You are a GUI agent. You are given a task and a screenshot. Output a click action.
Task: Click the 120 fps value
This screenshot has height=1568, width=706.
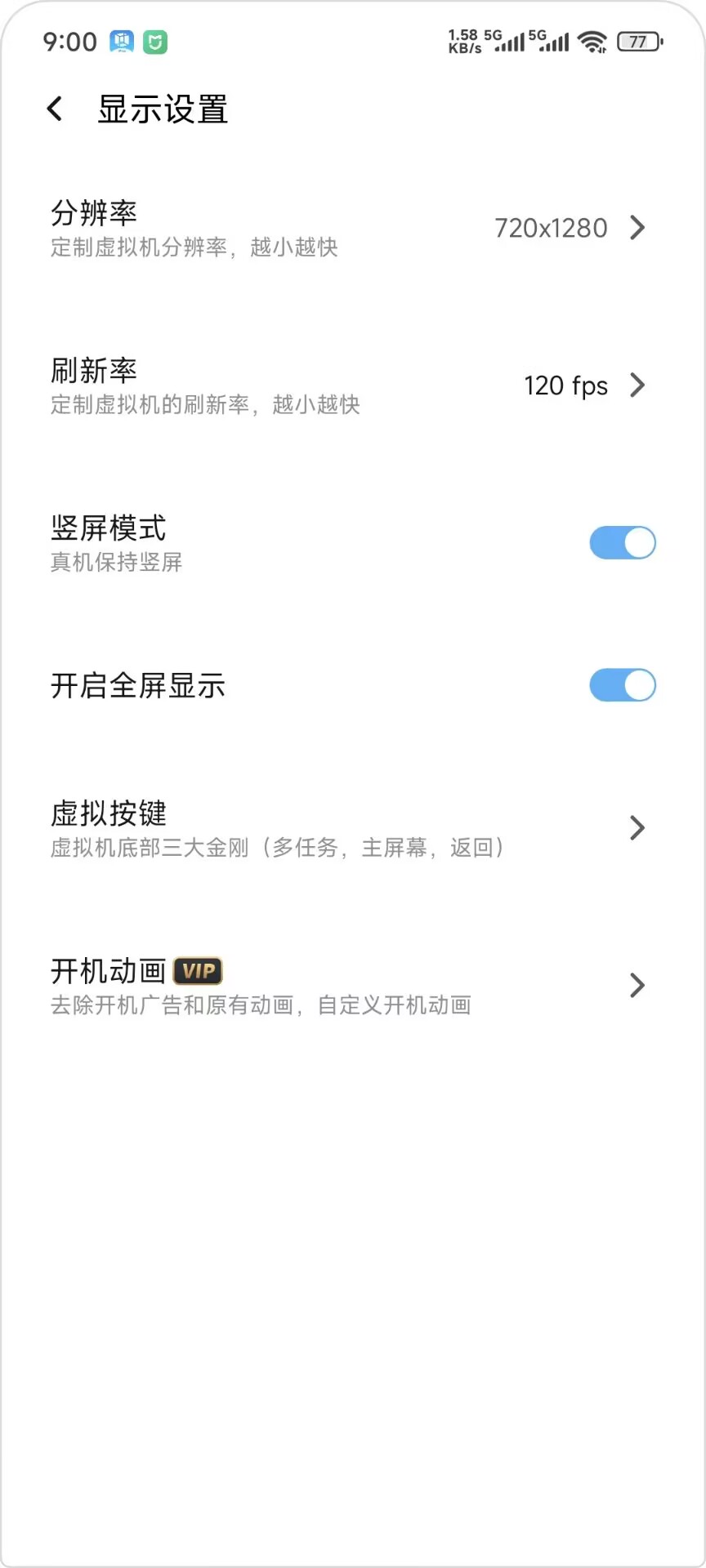[x=565, y=385]
